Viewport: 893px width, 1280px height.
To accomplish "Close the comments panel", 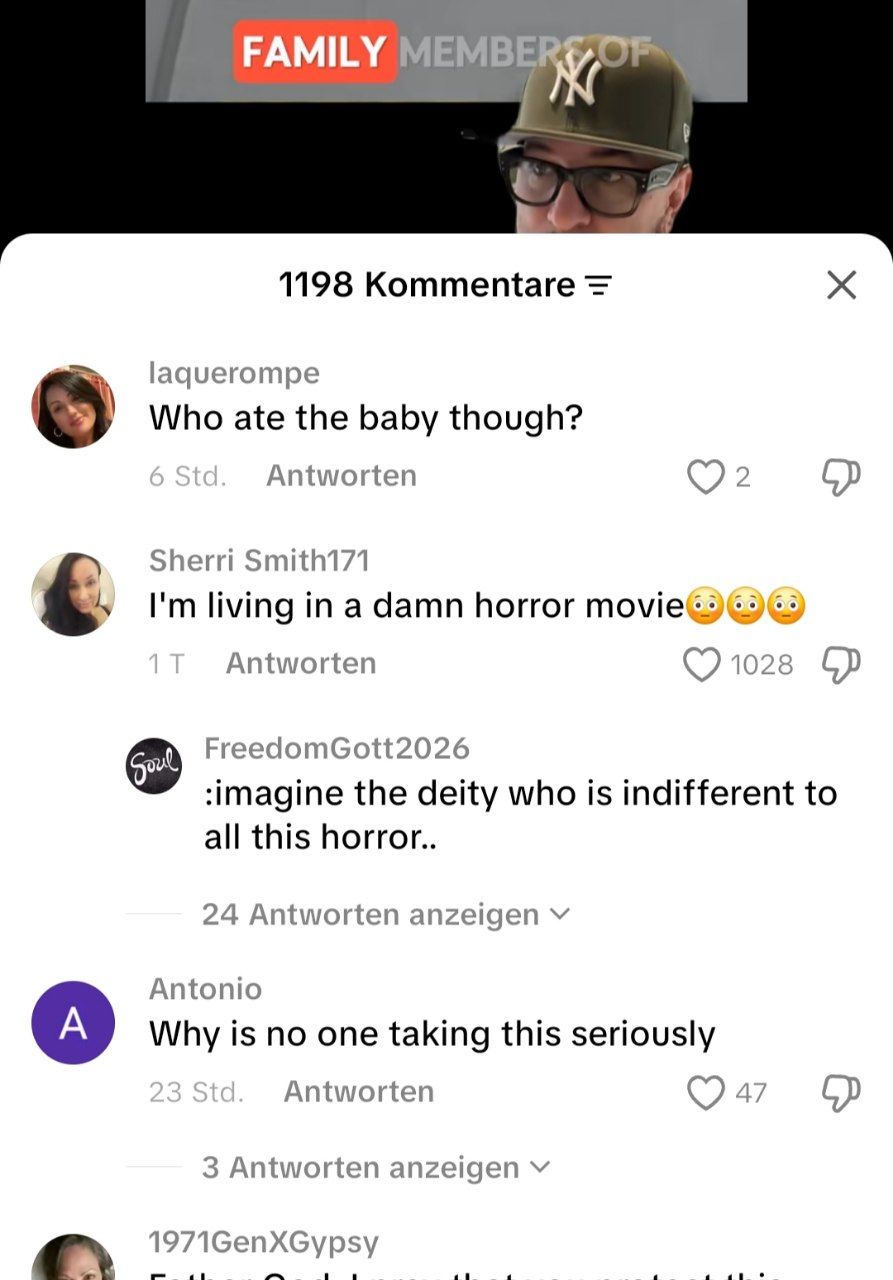I will [842, 286].
